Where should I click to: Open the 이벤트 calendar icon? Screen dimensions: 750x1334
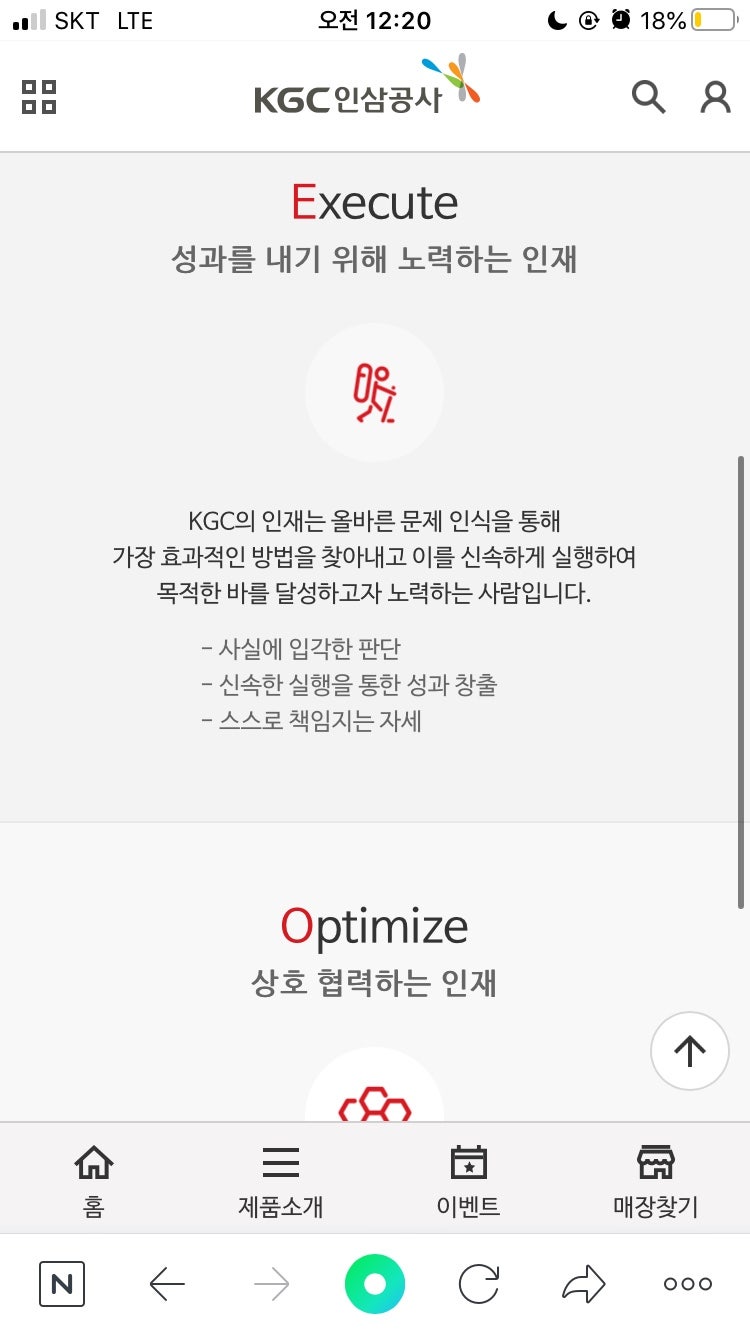pyautogui.click(x=468, y=1161)
